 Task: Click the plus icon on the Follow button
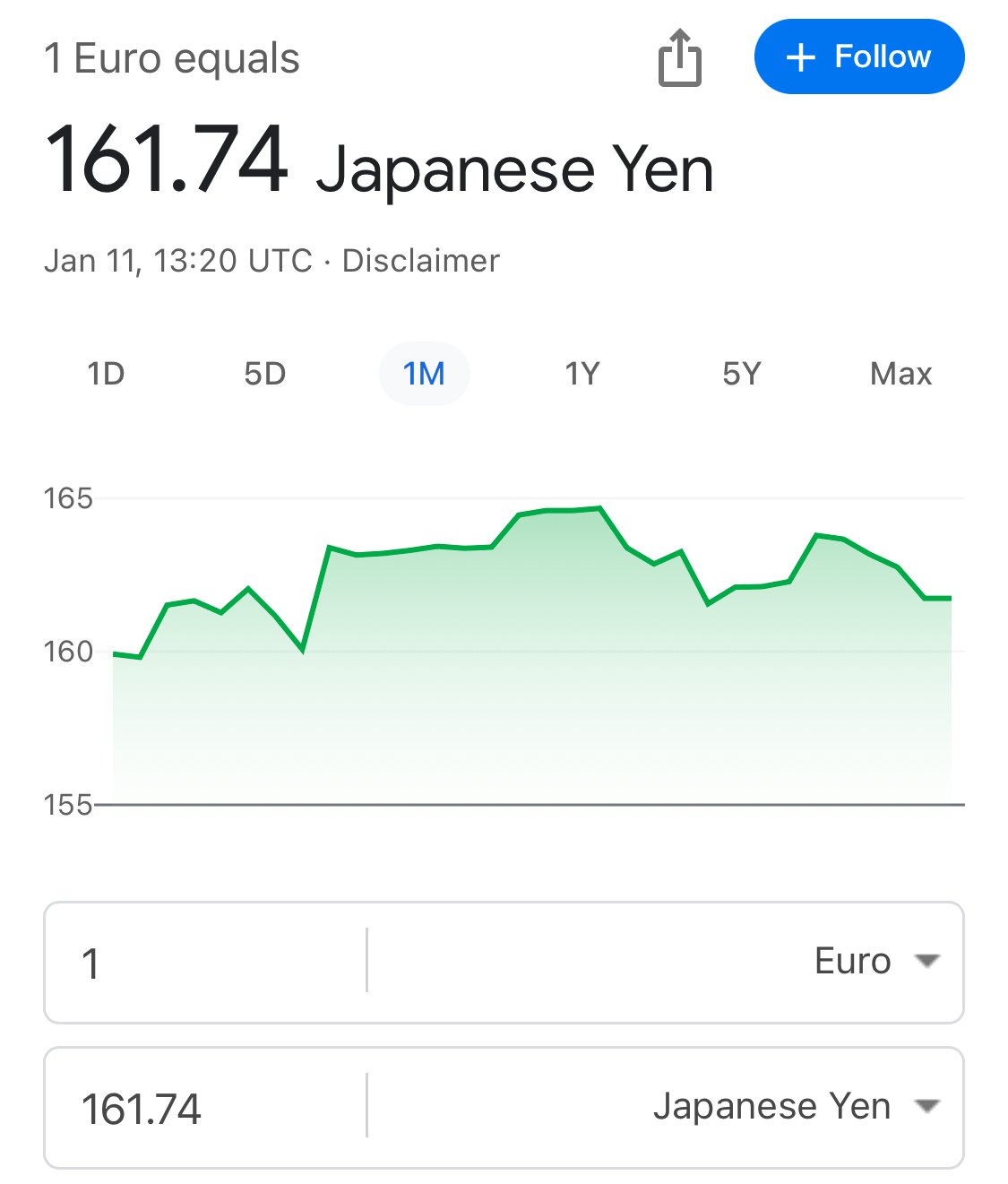coord(802,56)
